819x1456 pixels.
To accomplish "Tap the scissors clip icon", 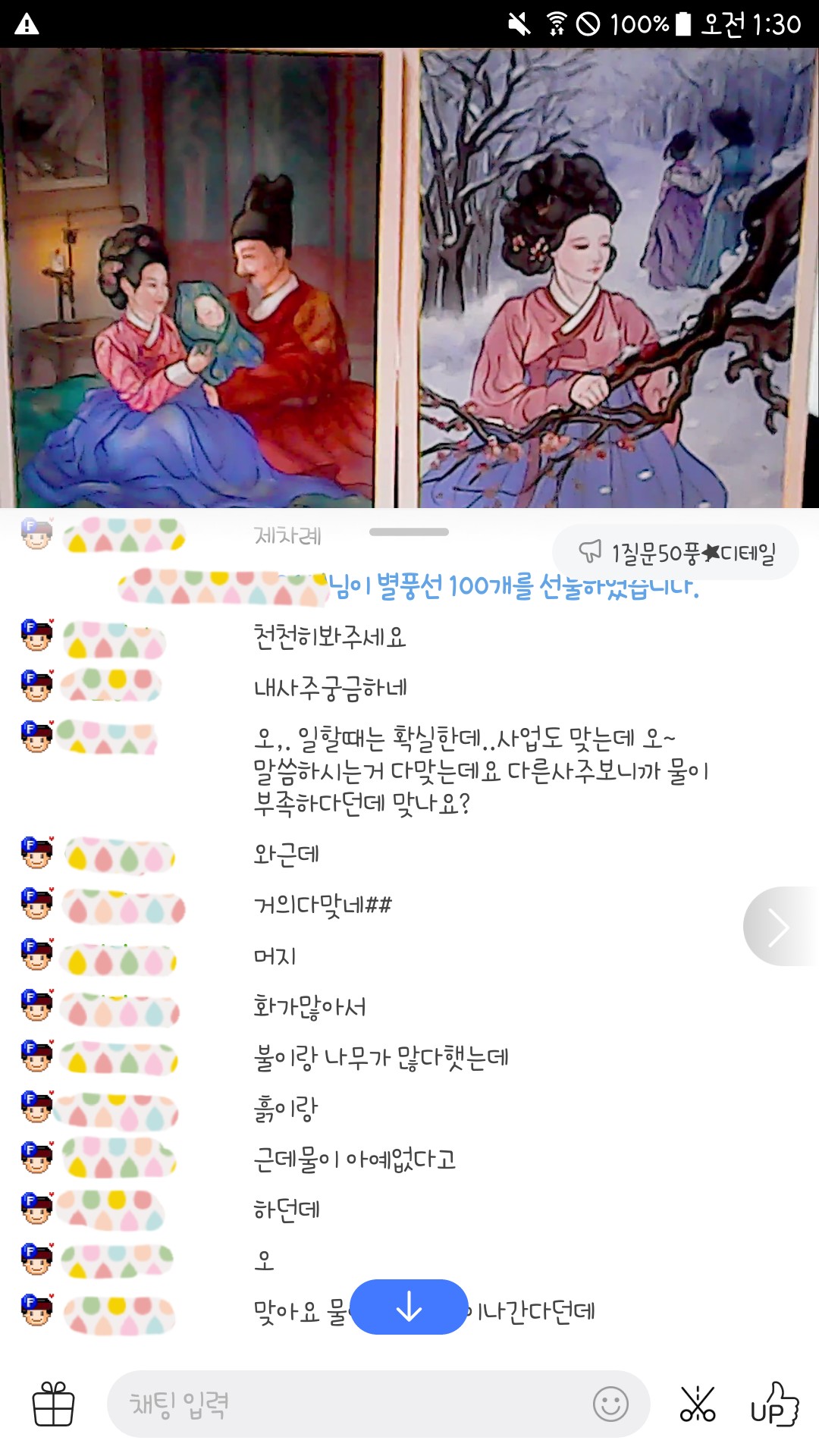I will tap(697, 1404).
